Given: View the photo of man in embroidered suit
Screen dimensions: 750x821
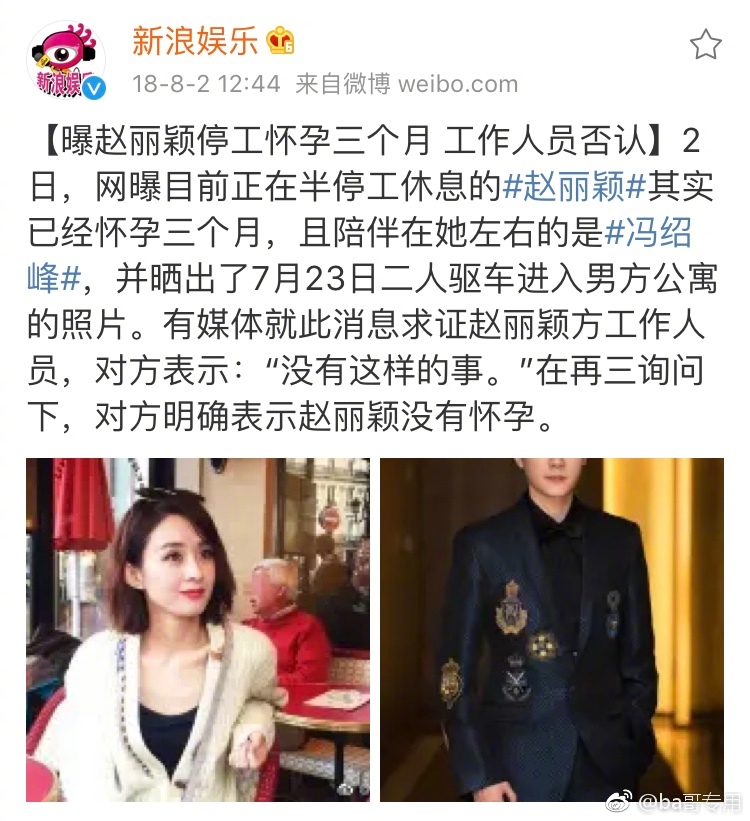Looking at the screenshot, I should pyautogui.click(x=551, y=629).
